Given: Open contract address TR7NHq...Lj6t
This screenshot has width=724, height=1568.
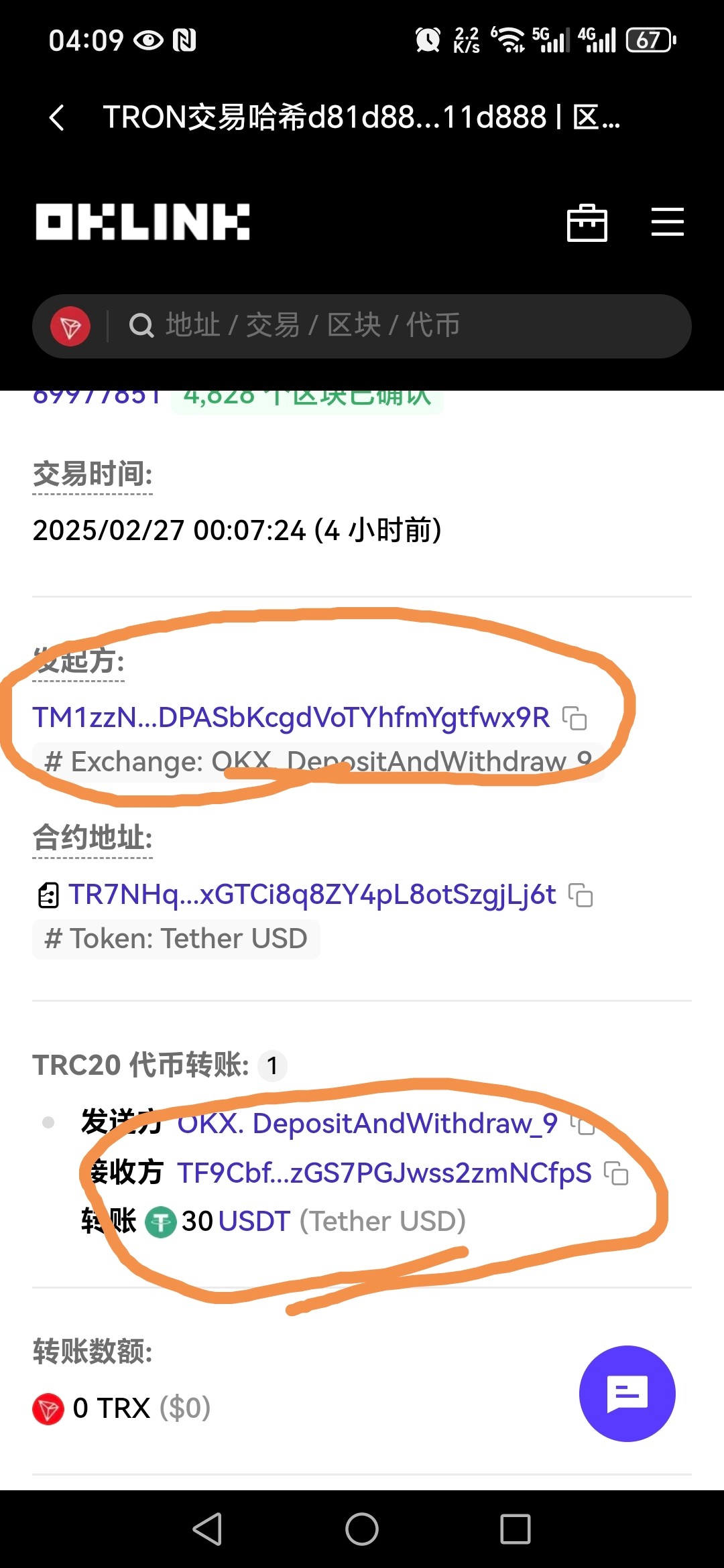Looking at the screenshot, I should (312, 895).
